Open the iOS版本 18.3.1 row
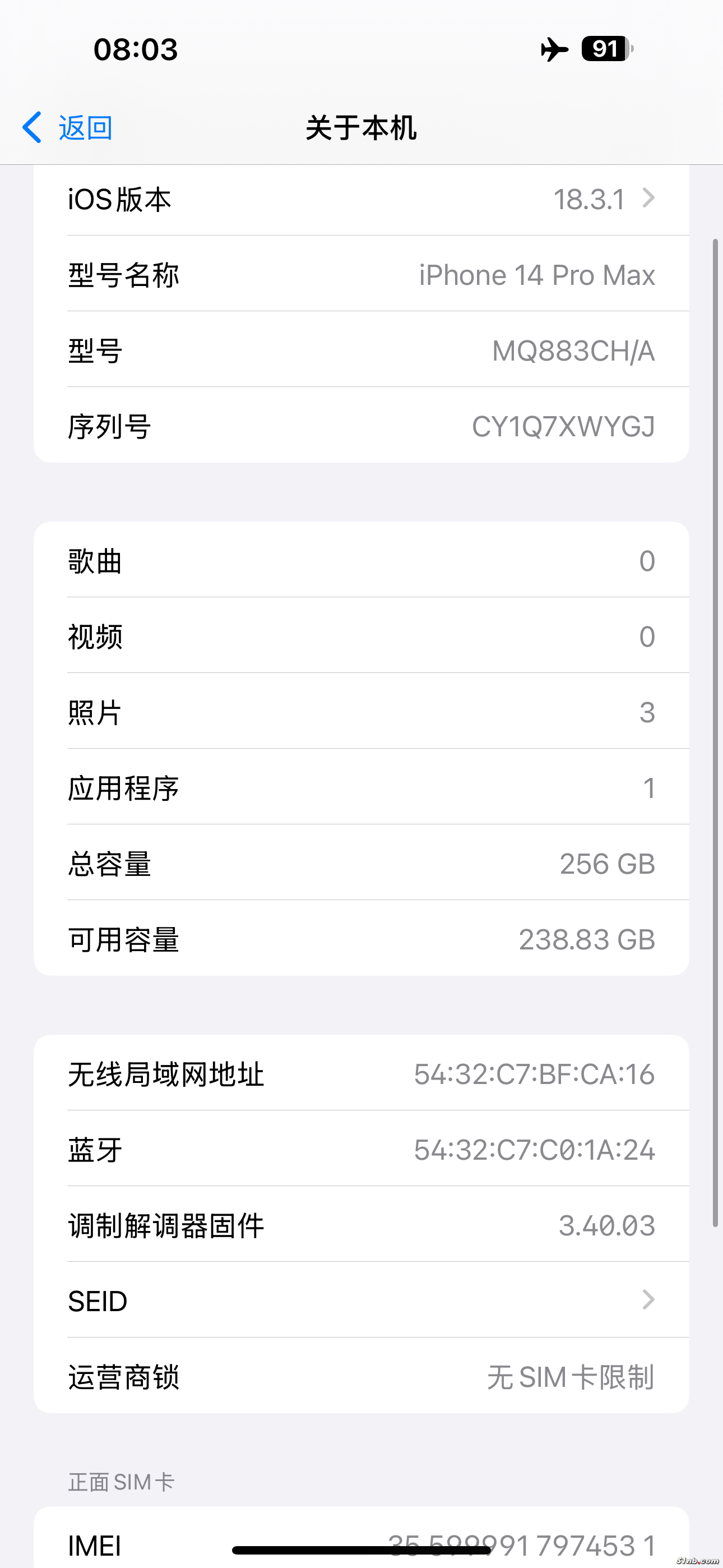 tap(361, 200)
